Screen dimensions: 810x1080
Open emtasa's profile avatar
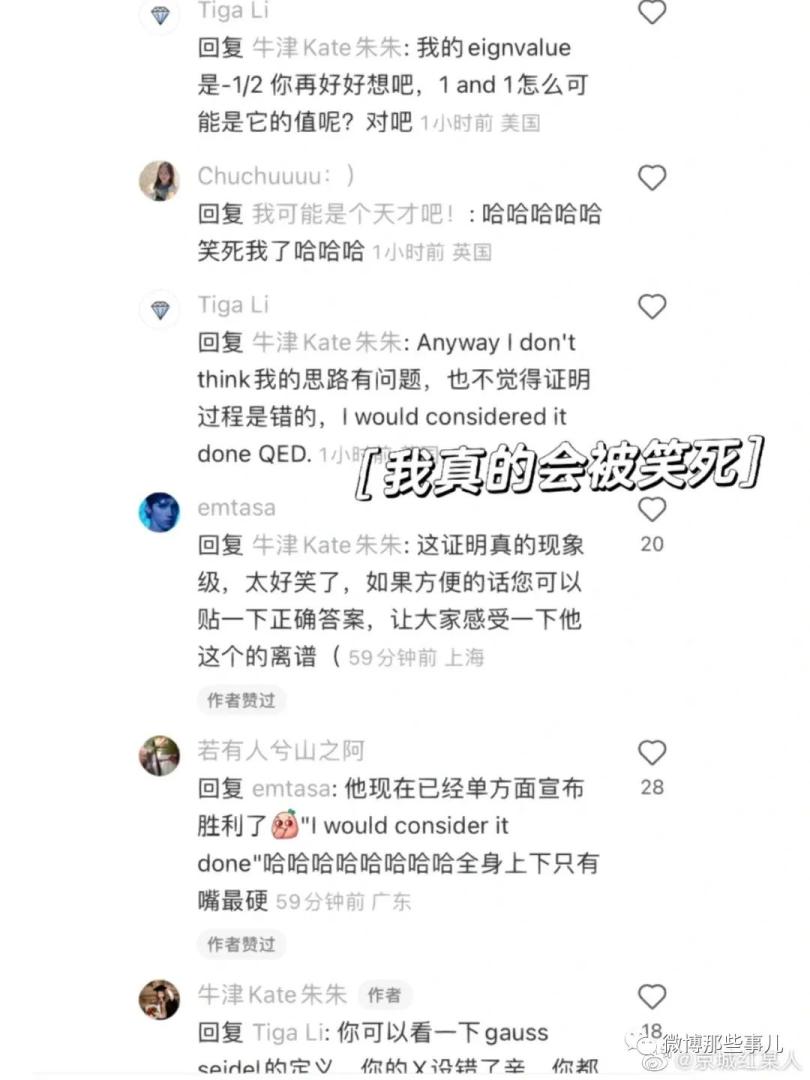[x=159, y=512]
